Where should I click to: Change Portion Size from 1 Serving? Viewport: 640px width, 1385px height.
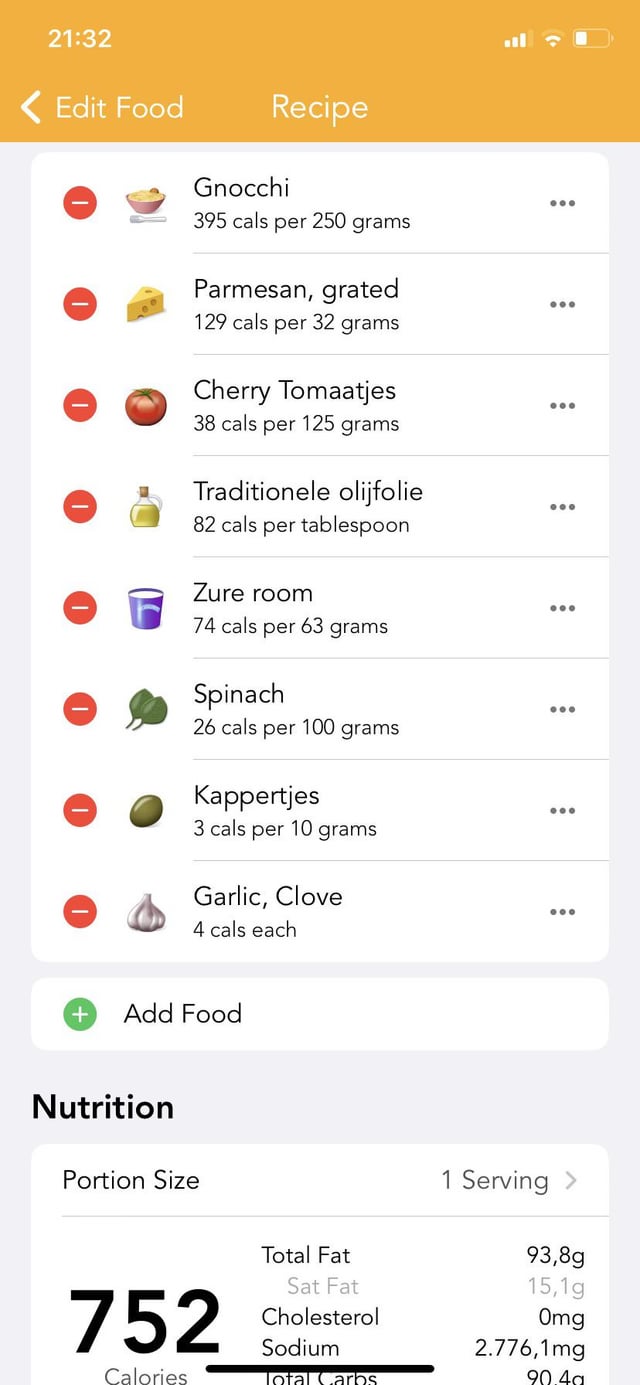pos(320,1180)
